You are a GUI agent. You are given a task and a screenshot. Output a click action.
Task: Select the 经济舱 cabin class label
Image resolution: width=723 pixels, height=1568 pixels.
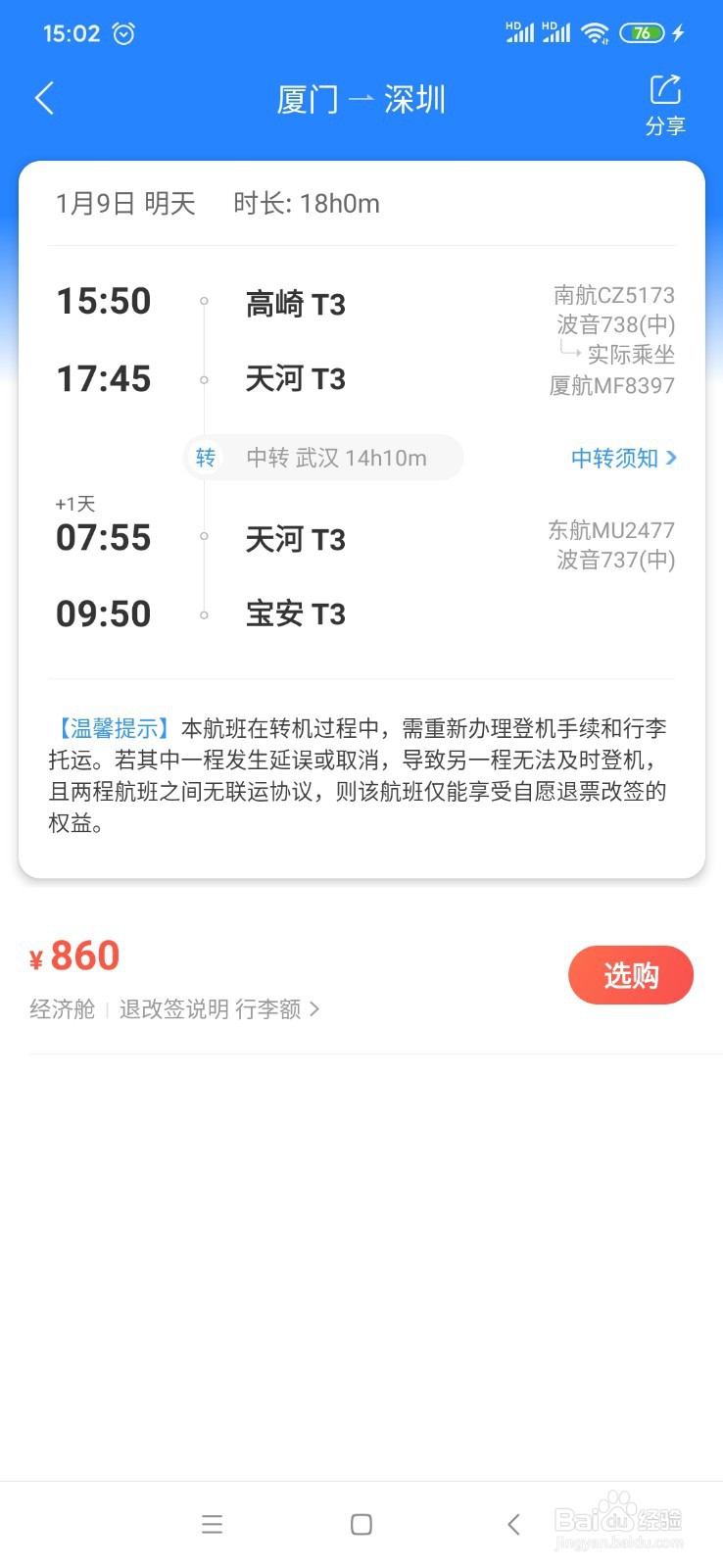coord(62,1008)
